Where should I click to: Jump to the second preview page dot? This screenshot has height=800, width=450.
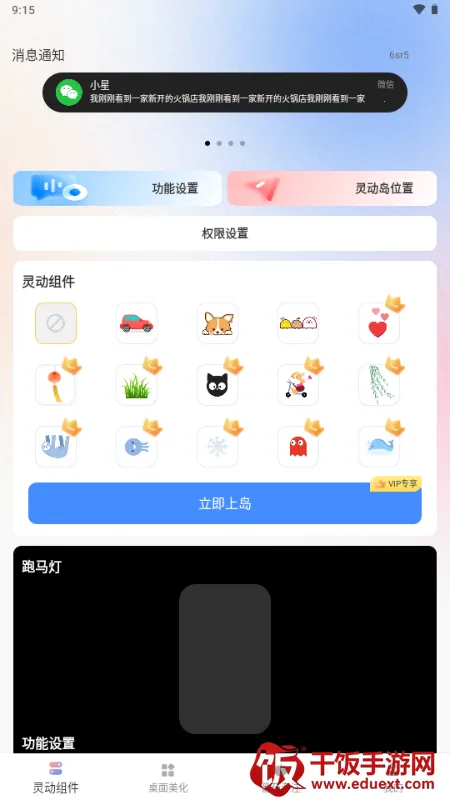(219, 143)
